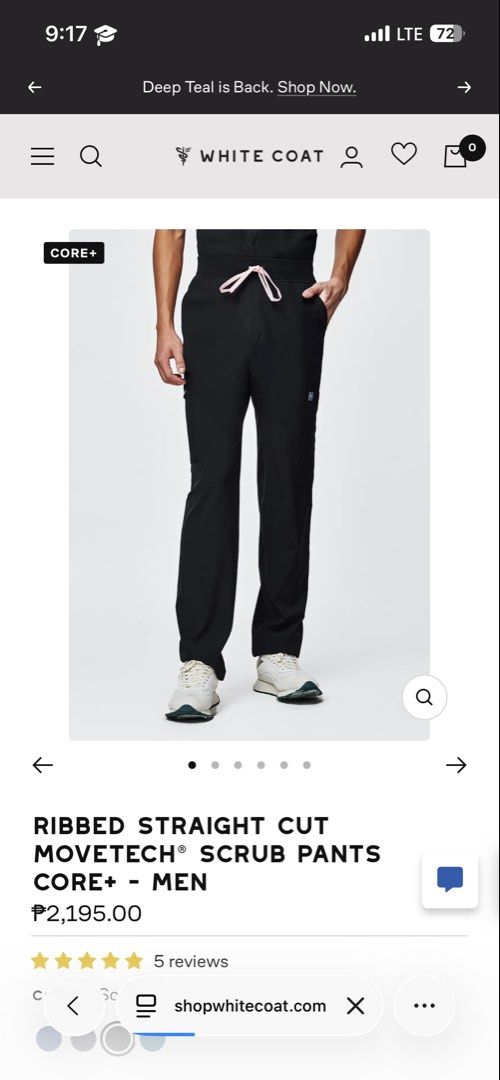Open the wishlist heart icon
This screenshot has width=500, height=1080.
click(404, 154)
